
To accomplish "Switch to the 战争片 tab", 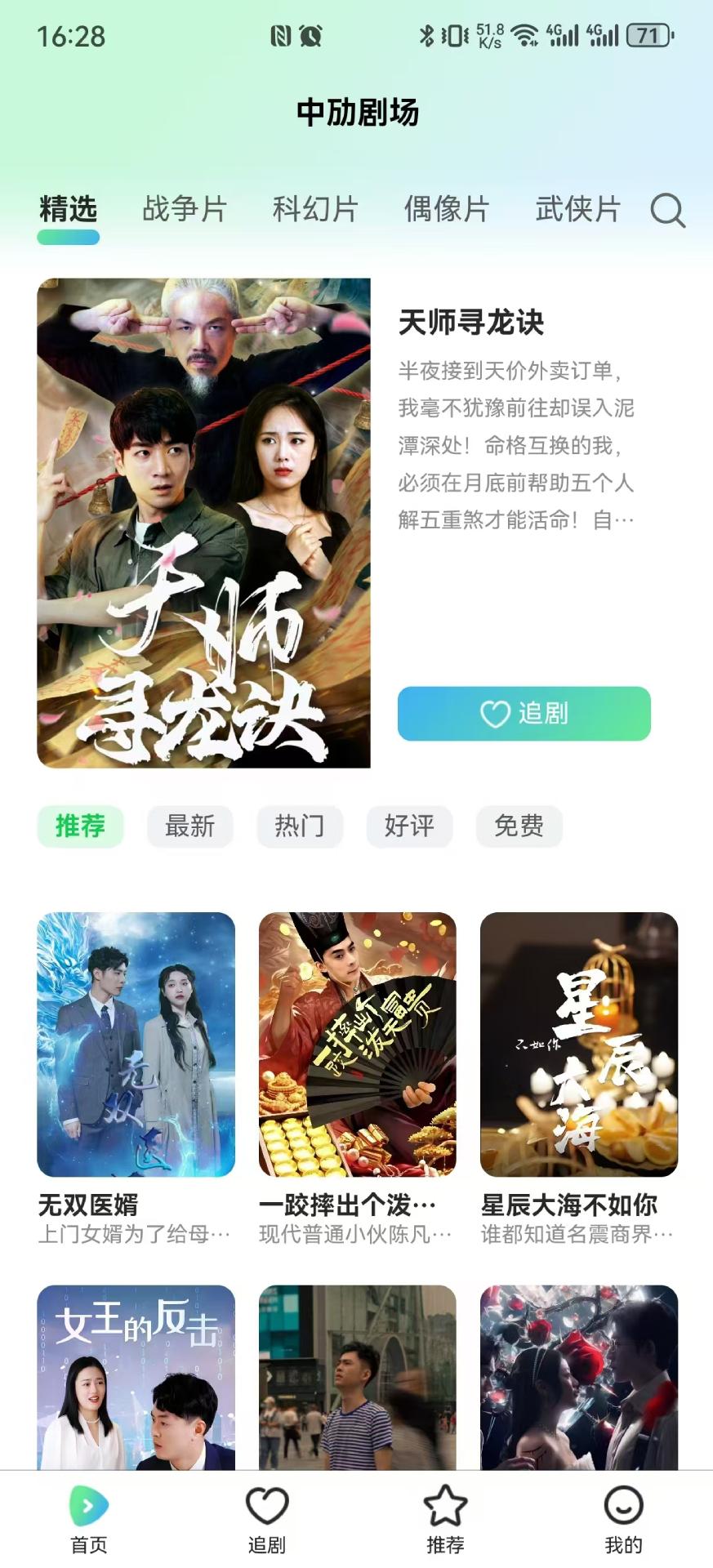I will [180, 209].
